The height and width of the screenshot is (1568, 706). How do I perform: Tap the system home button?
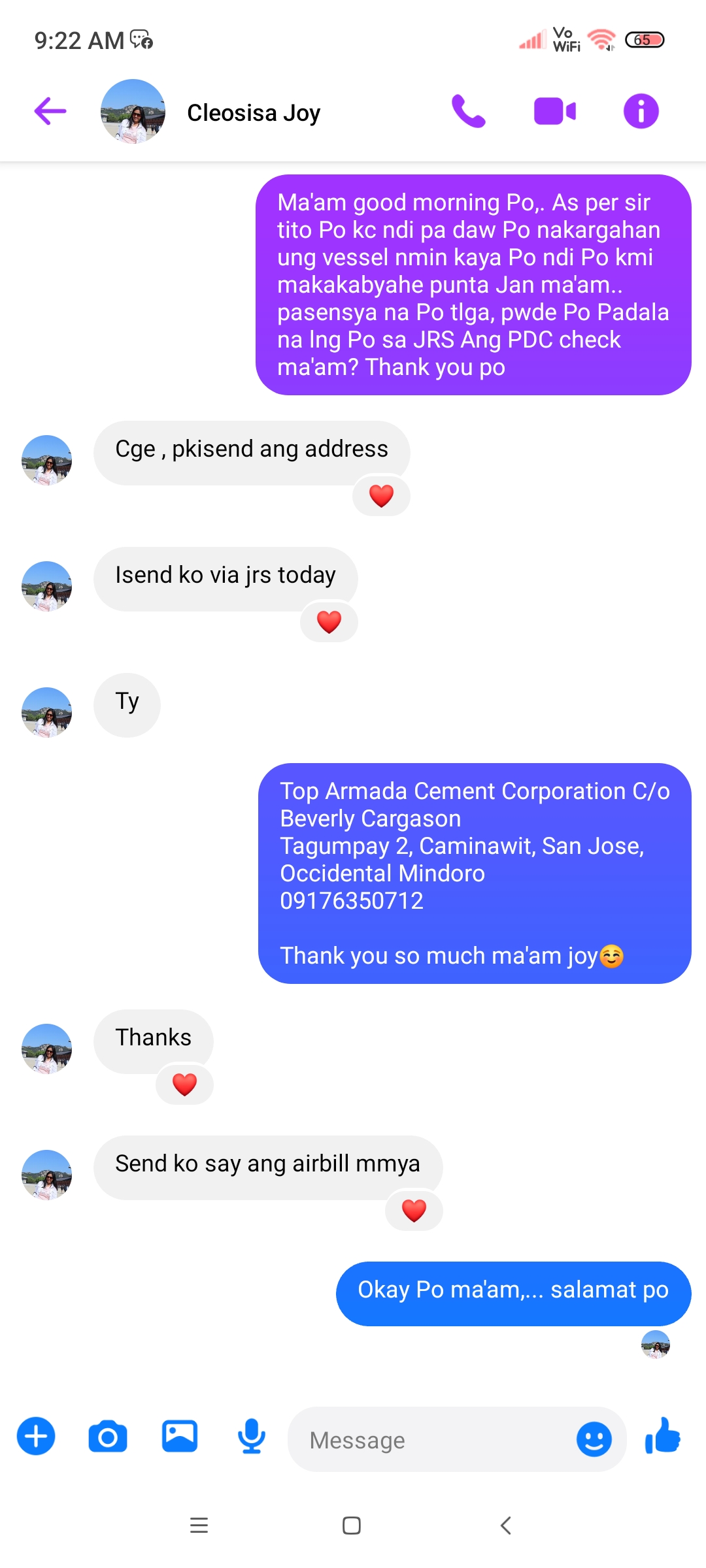352,1526
